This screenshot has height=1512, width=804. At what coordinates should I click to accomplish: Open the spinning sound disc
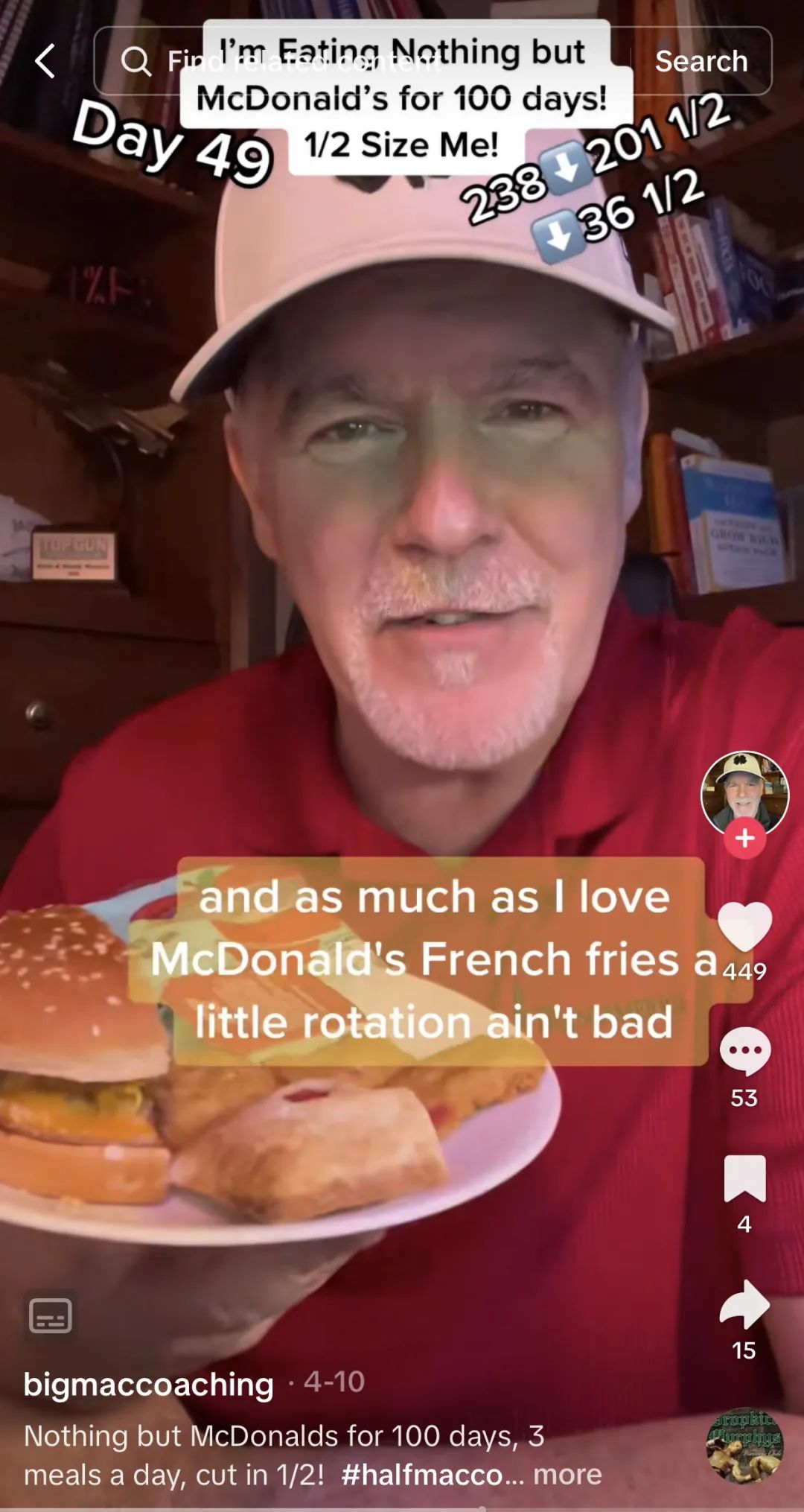[x=744, y=1445]
